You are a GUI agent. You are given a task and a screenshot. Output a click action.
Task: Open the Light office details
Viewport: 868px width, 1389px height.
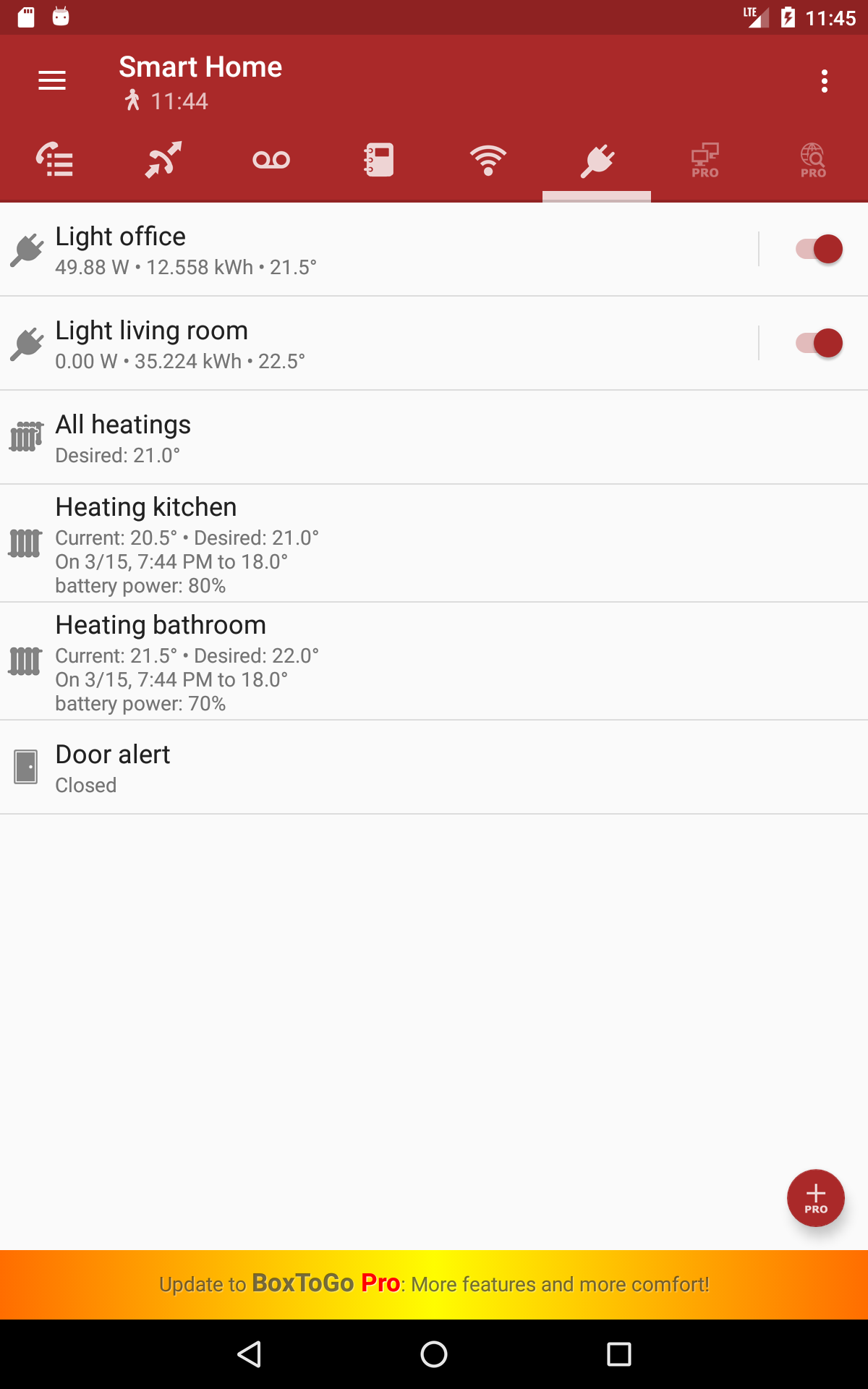tap(379, 250)
